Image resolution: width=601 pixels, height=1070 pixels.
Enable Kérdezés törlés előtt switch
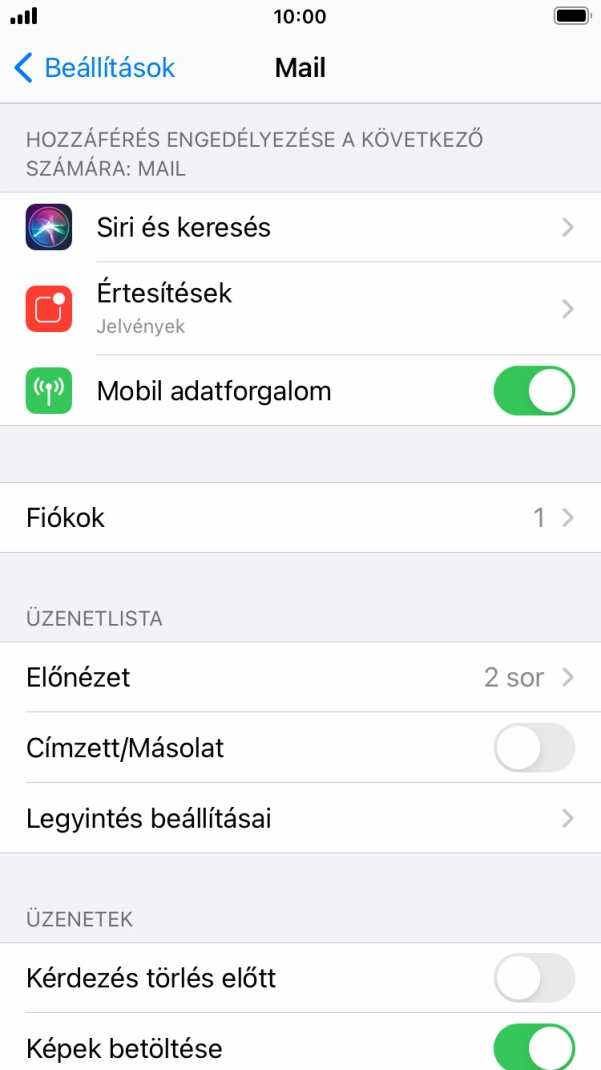pyautogui.click(x=534, y=978)
